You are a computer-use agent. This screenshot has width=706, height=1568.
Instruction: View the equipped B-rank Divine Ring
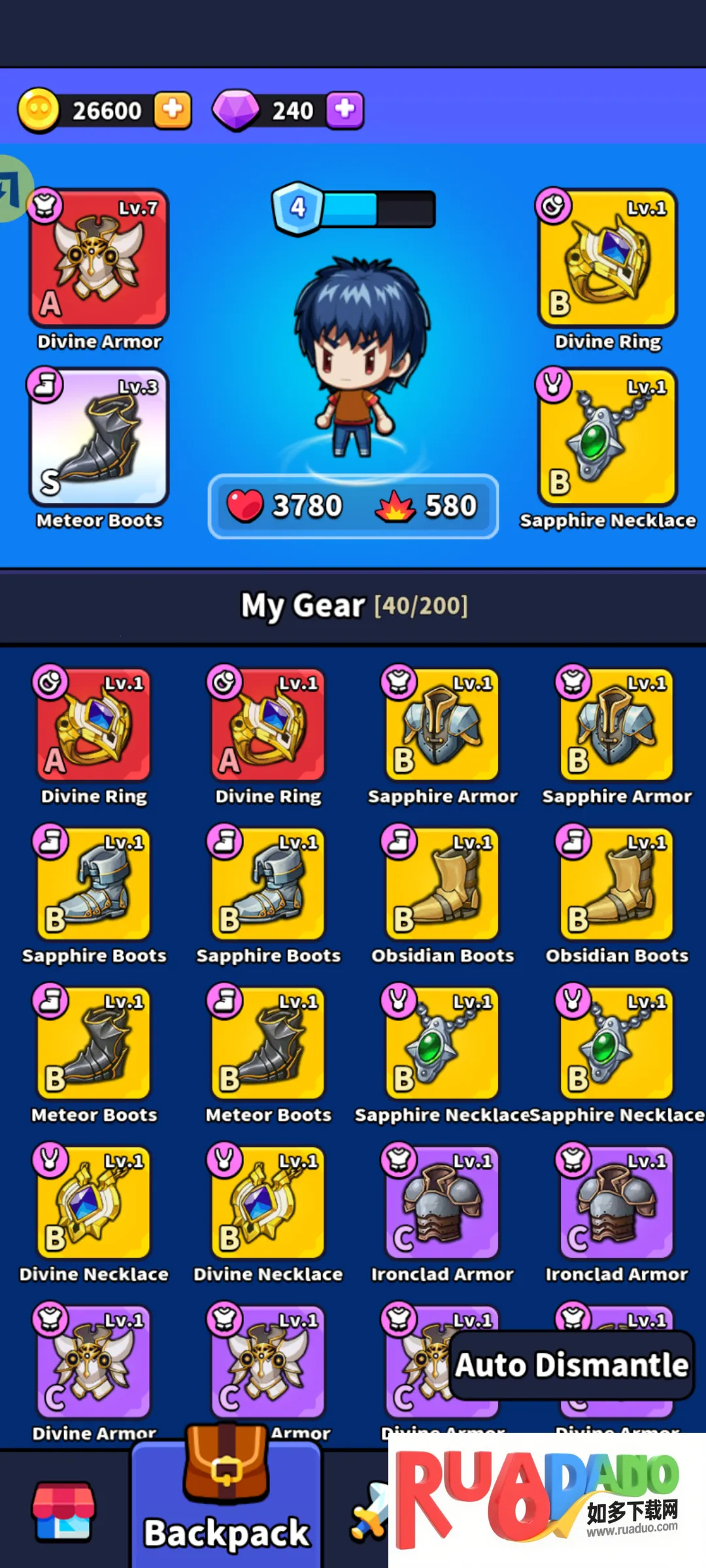point(607,259)
